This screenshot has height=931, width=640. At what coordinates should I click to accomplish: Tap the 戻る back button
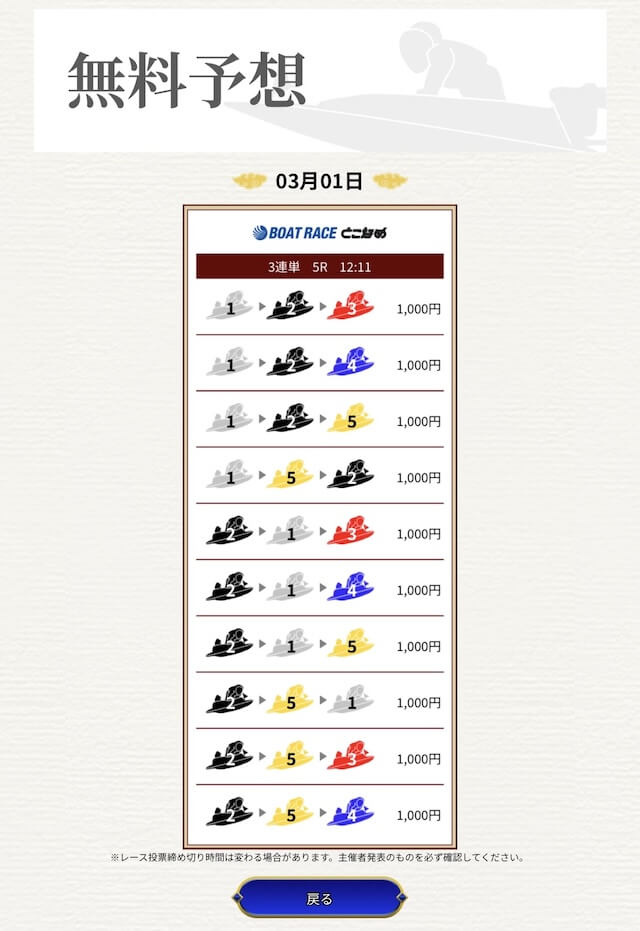[x=320, y=898]
